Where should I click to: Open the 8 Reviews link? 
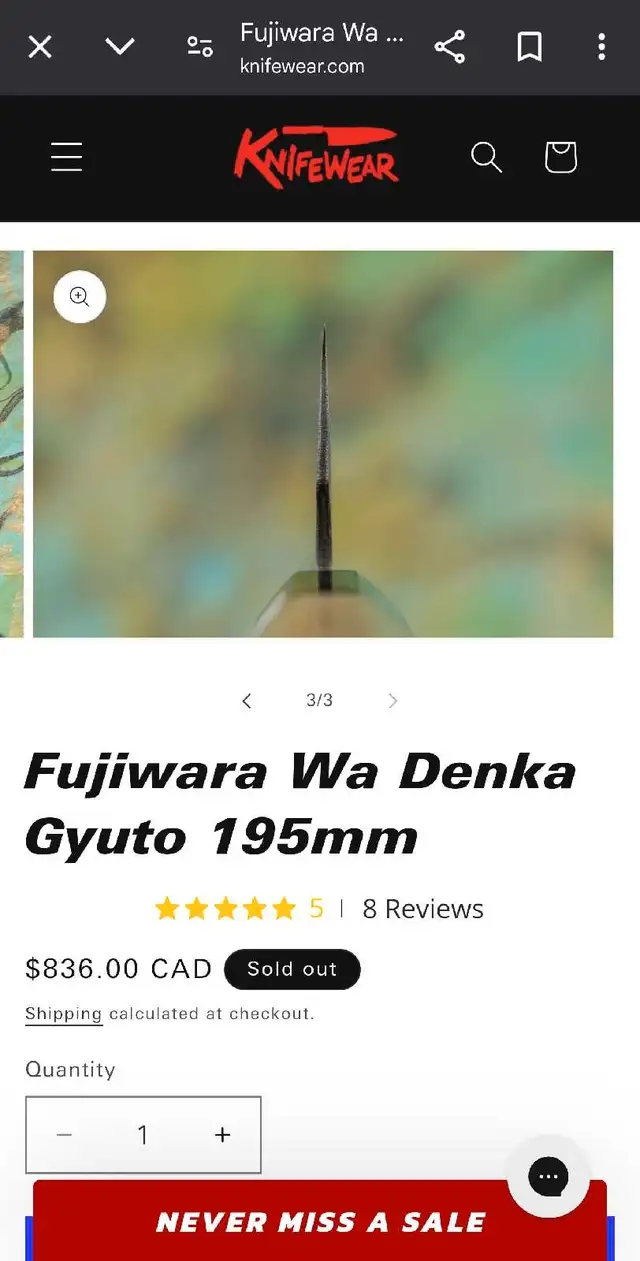pyautogui.click(x=423, y=909)
